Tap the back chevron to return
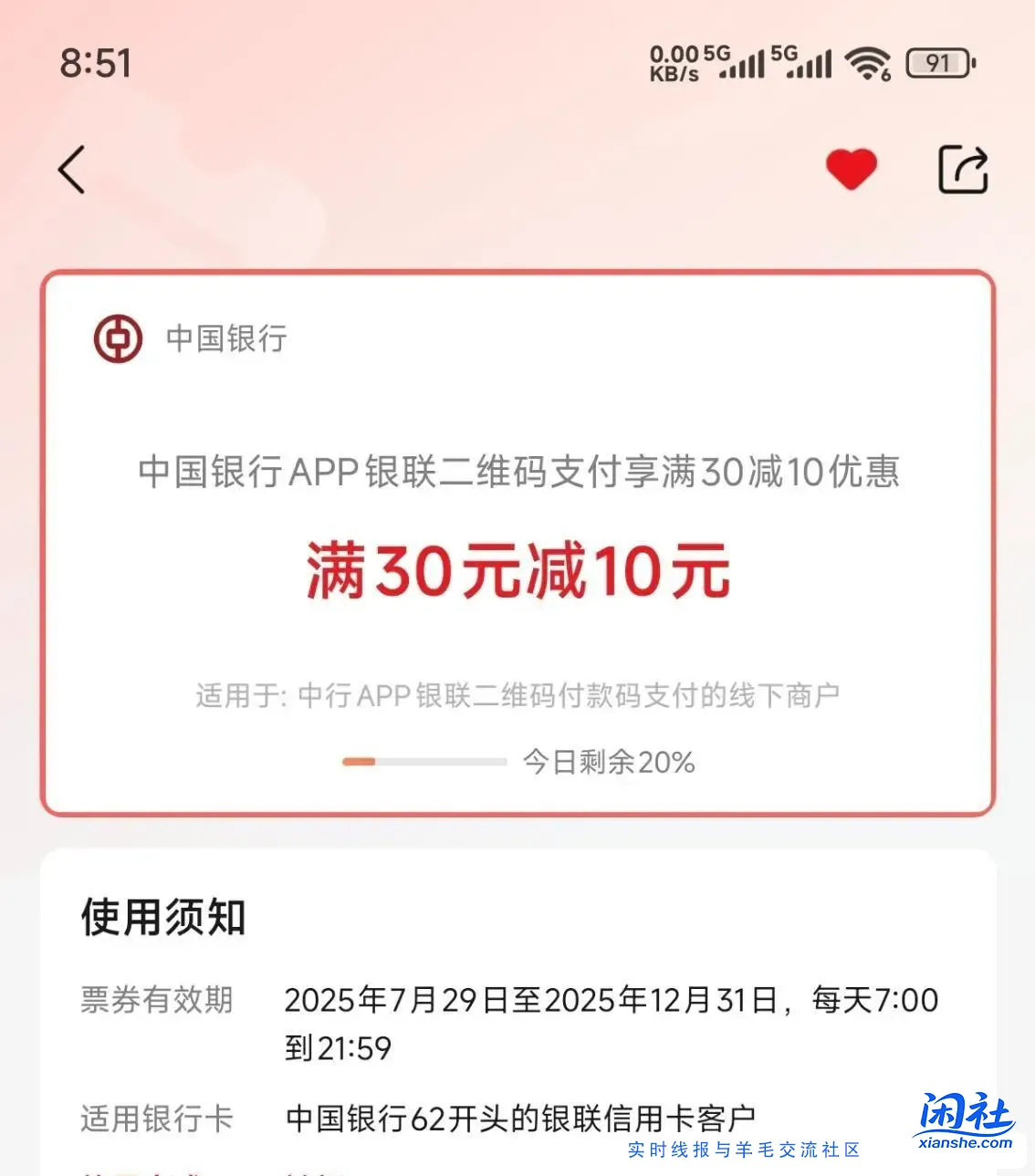Screen dimensions: 1035x1176 pyautogui.click(x=72, y=170)
